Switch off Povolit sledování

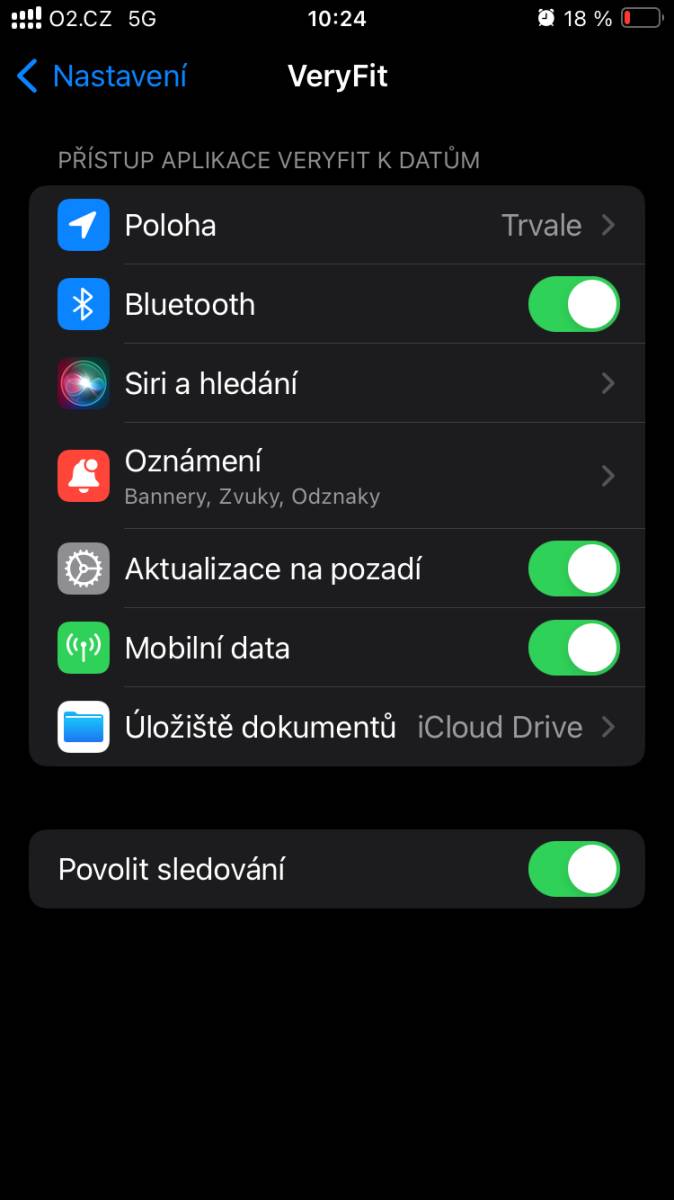point(574,869)
